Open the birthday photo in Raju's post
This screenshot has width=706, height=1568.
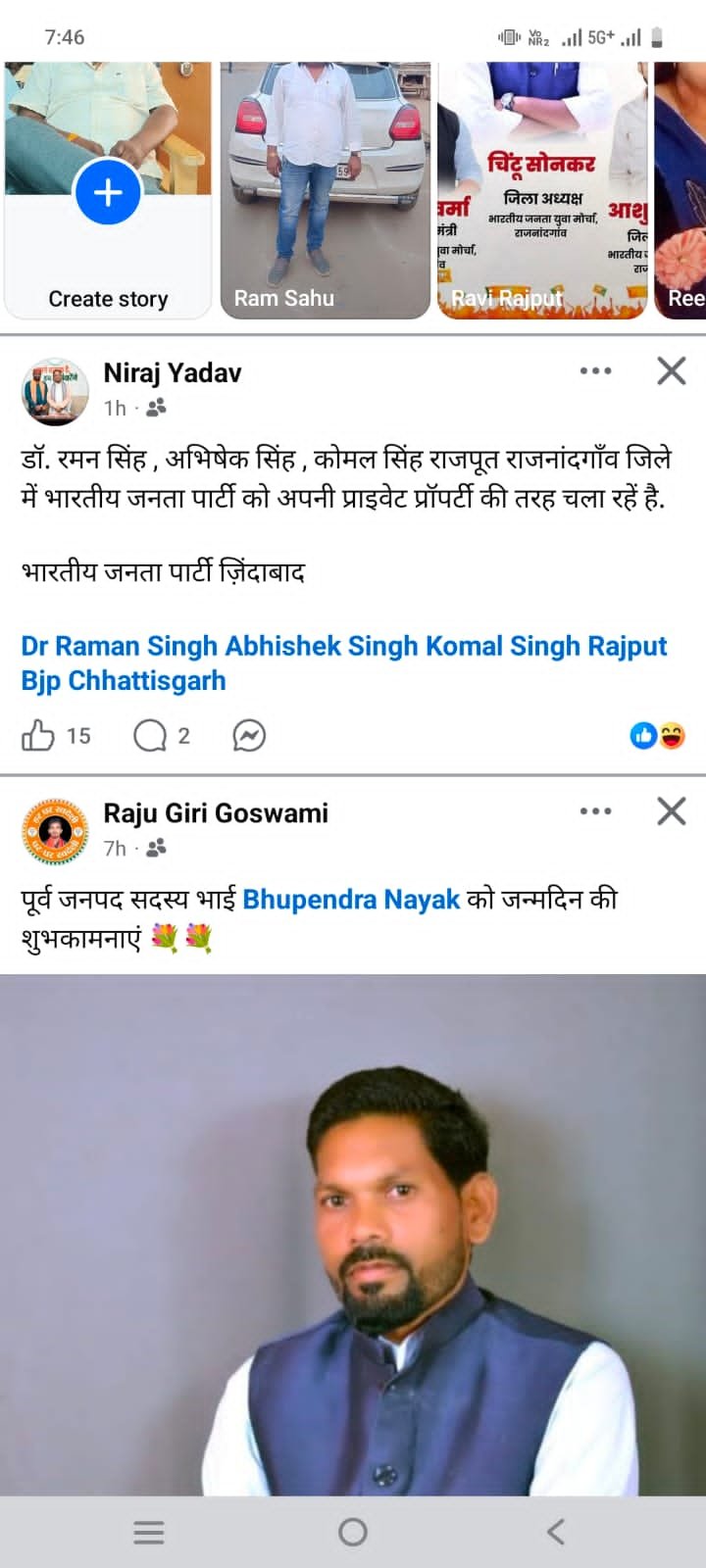[x=353, y=1235]
